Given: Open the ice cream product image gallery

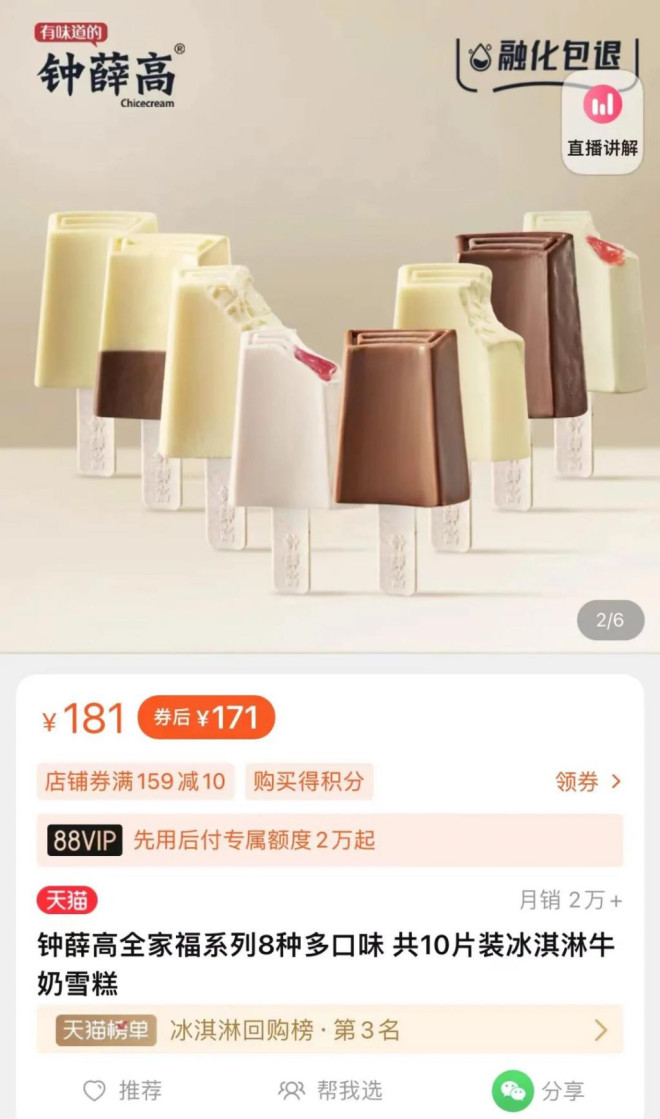Looking at the screenshot, I should (x=330, y=400).
